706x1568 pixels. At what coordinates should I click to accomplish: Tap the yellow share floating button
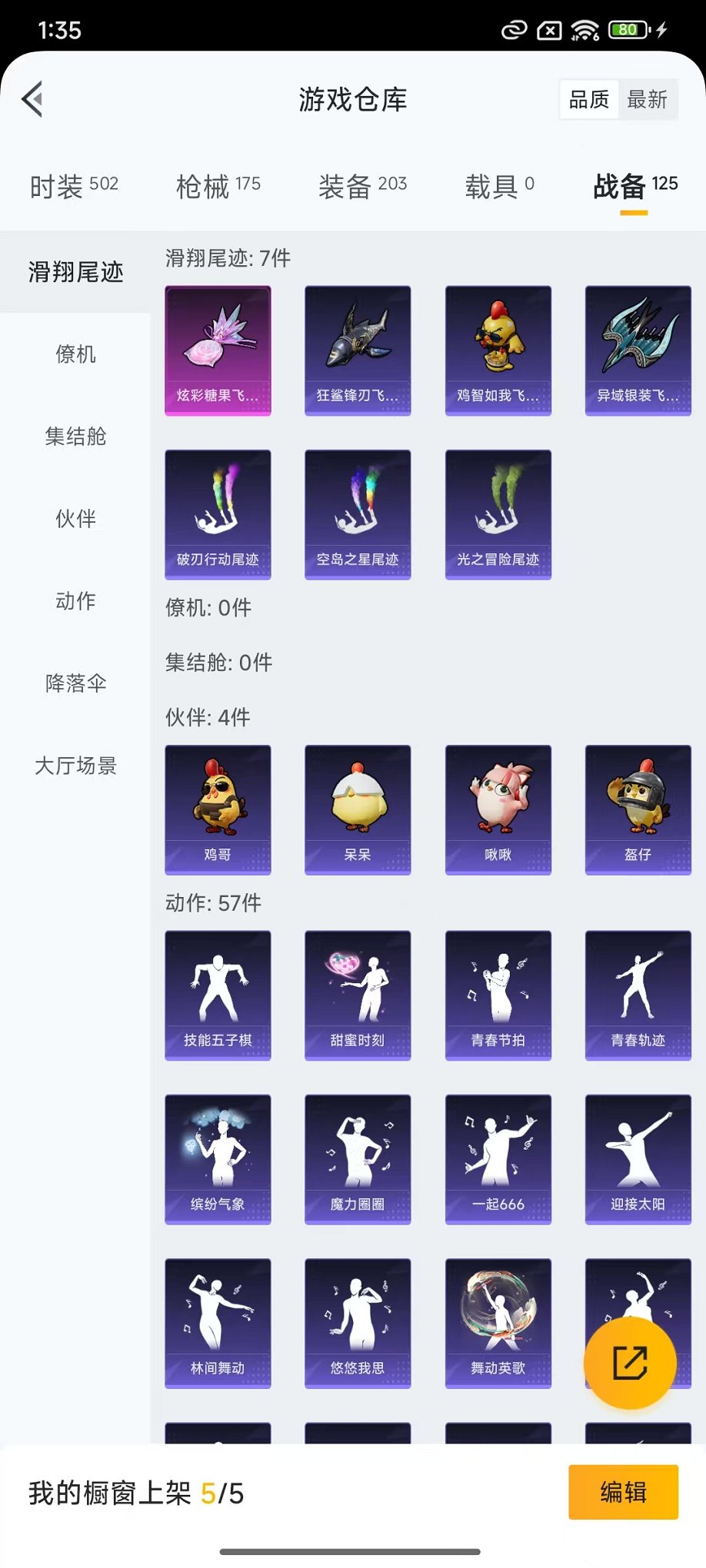click(630, 1362)
